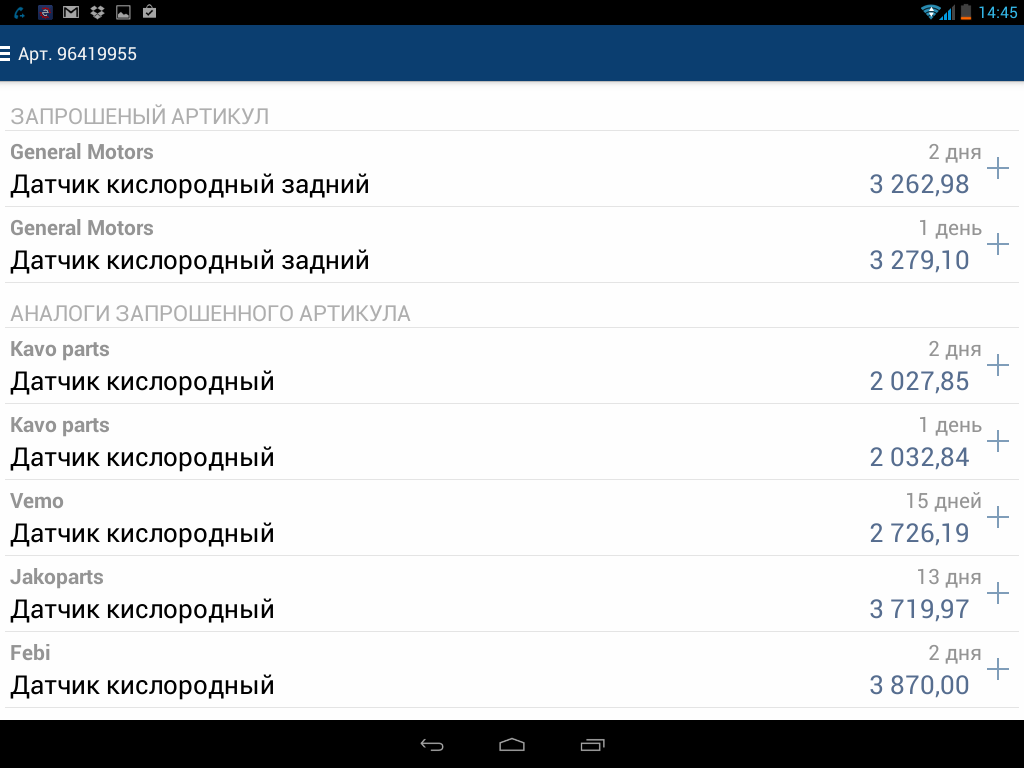This screenshot has height=768, width=1024.
Task: Add Kavo parts 2 032,84 item
Action: pyautogui.click(x=997, y=441)
